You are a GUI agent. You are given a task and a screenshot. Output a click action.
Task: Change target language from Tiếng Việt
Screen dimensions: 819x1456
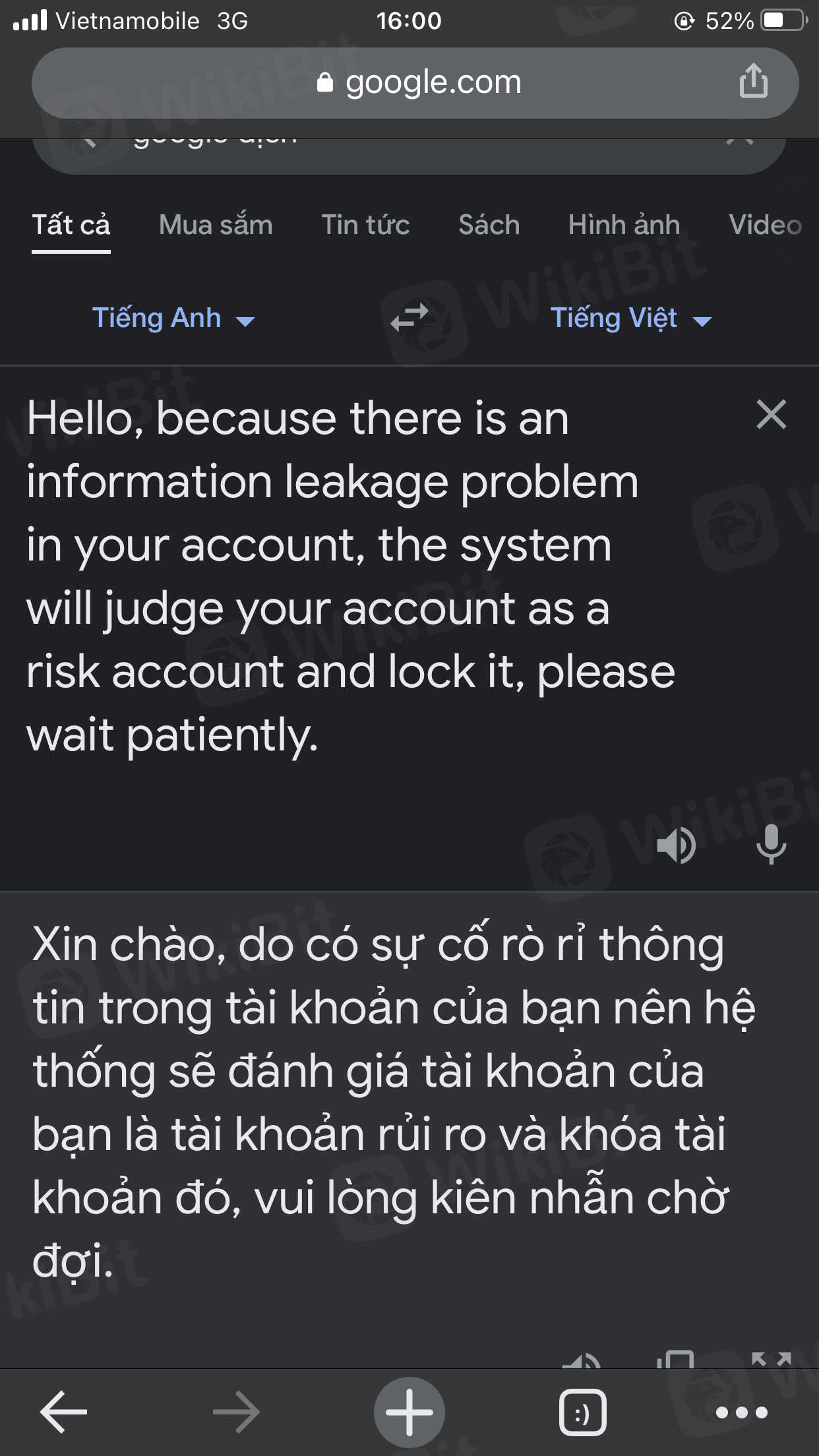(x=630, y=318)
